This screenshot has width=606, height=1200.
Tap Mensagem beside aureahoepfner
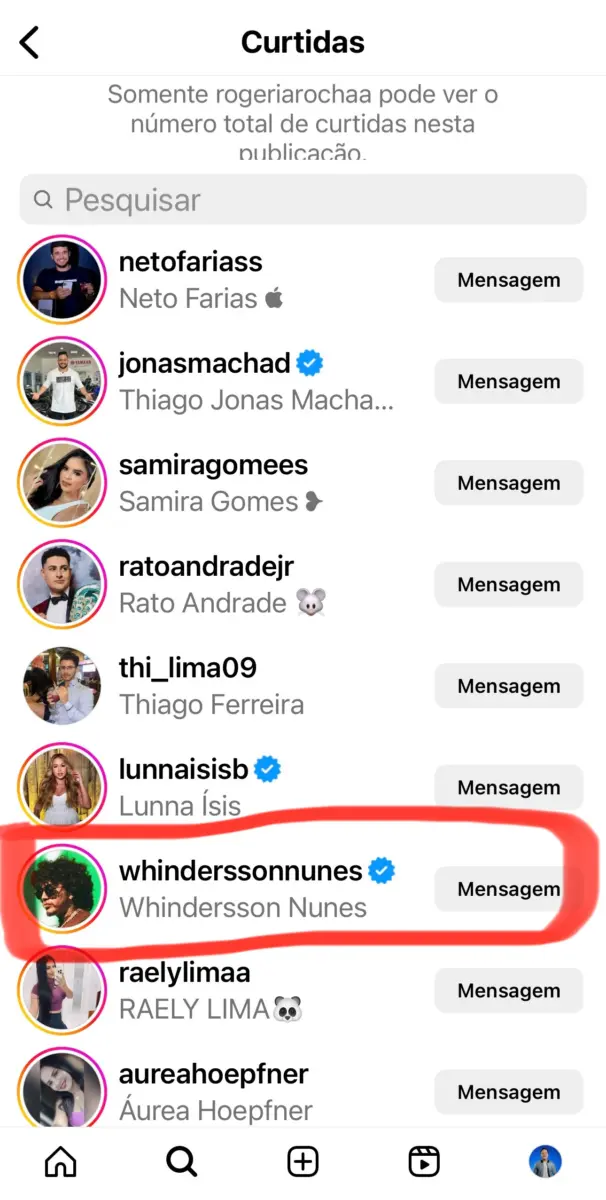[x=508, y=1092]
